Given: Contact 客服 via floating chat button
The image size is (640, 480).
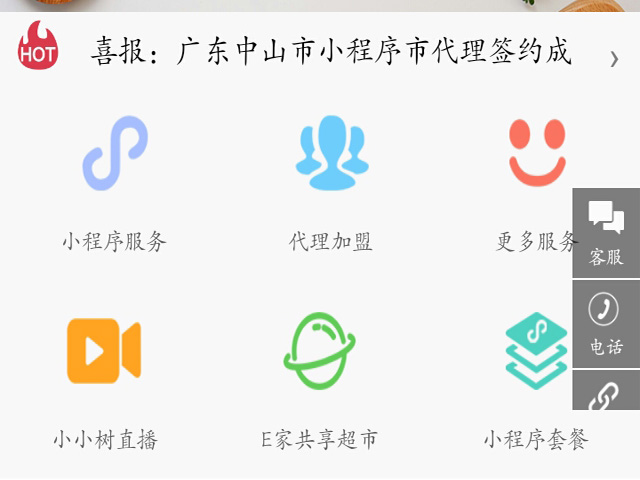Looking at the screenshot, I should coord(606,233).
